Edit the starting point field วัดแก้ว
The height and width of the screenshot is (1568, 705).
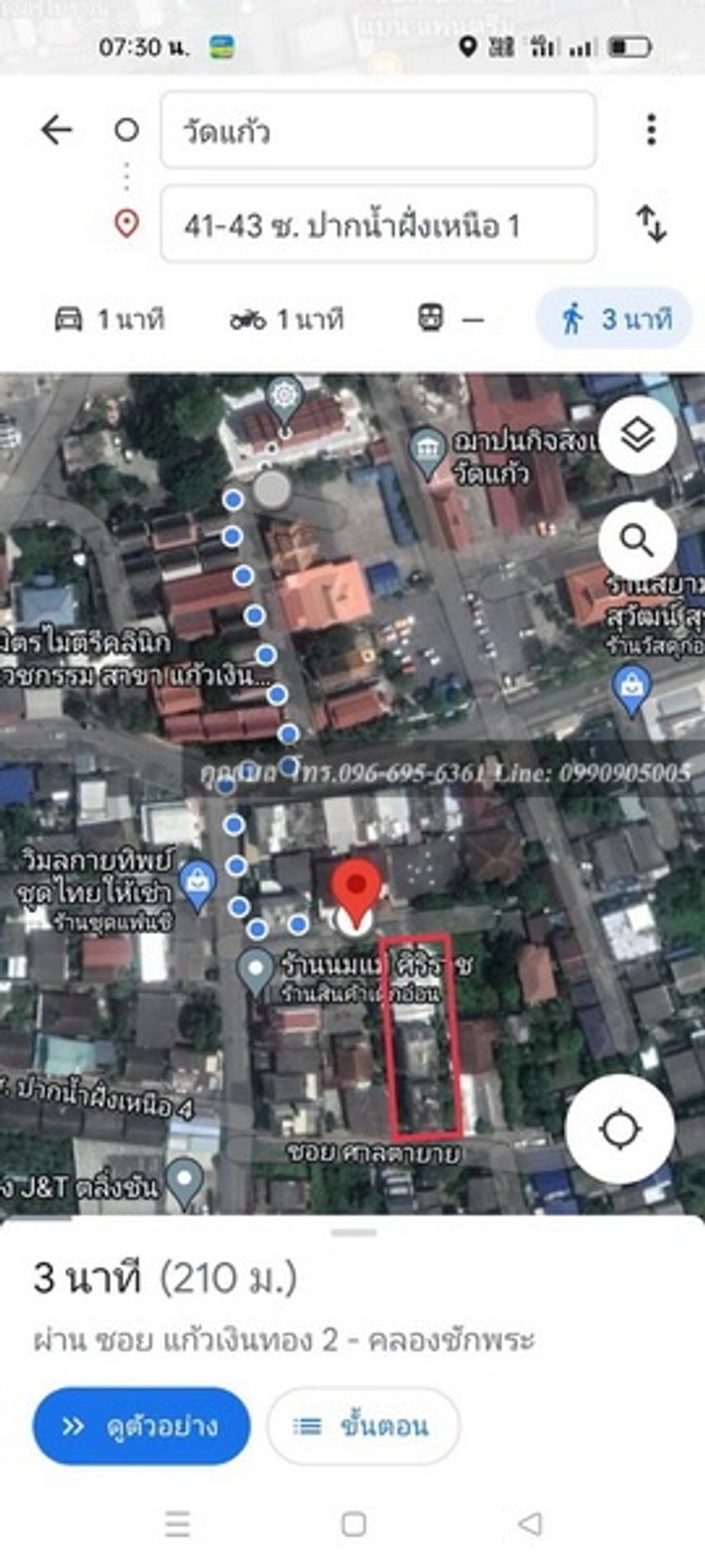point(378,131)
